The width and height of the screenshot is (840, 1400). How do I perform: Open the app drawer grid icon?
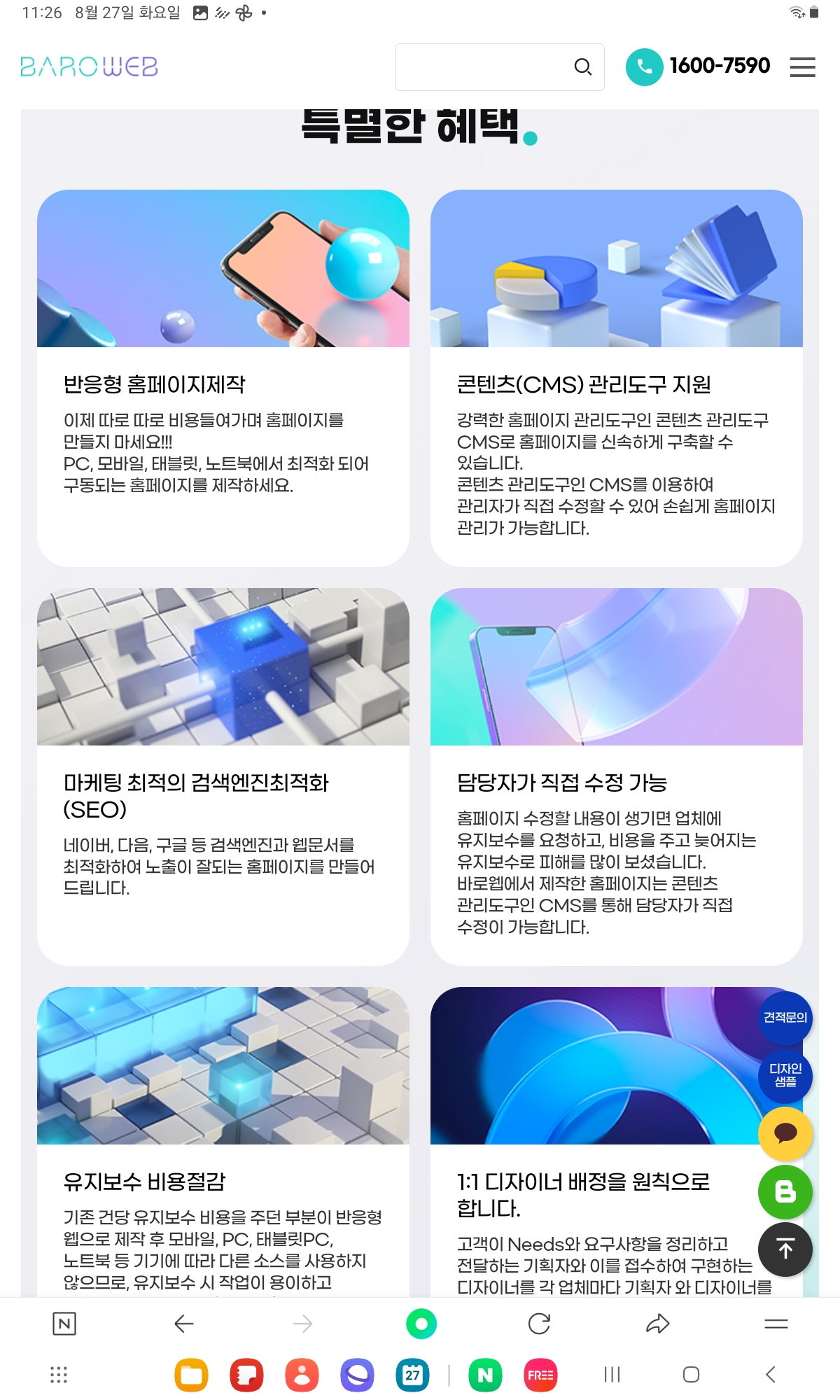pos(59,1375)
